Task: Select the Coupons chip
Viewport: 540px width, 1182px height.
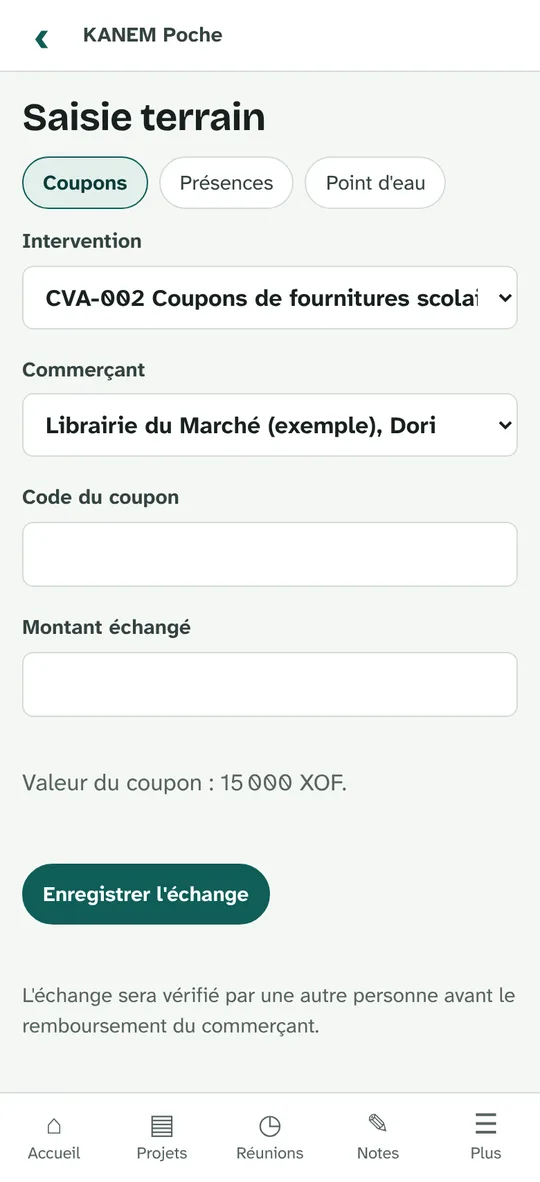Action: tap(85, 182)
